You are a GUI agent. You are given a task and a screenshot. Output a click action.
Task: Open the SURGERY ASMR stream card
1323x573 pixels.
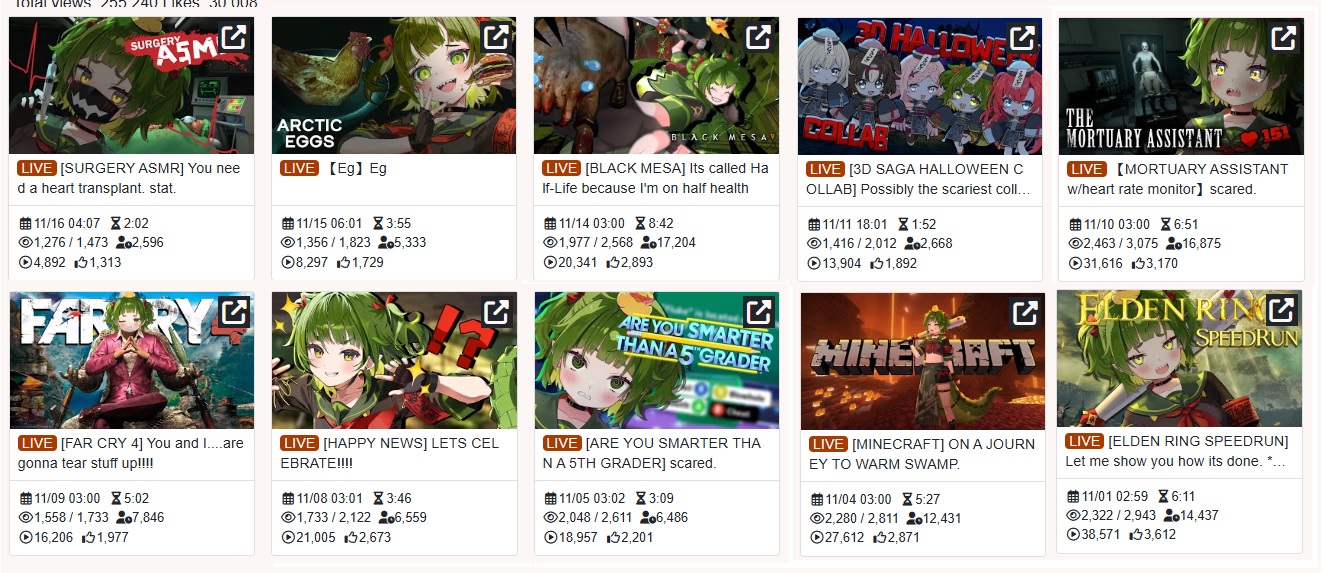click(130, 178)
